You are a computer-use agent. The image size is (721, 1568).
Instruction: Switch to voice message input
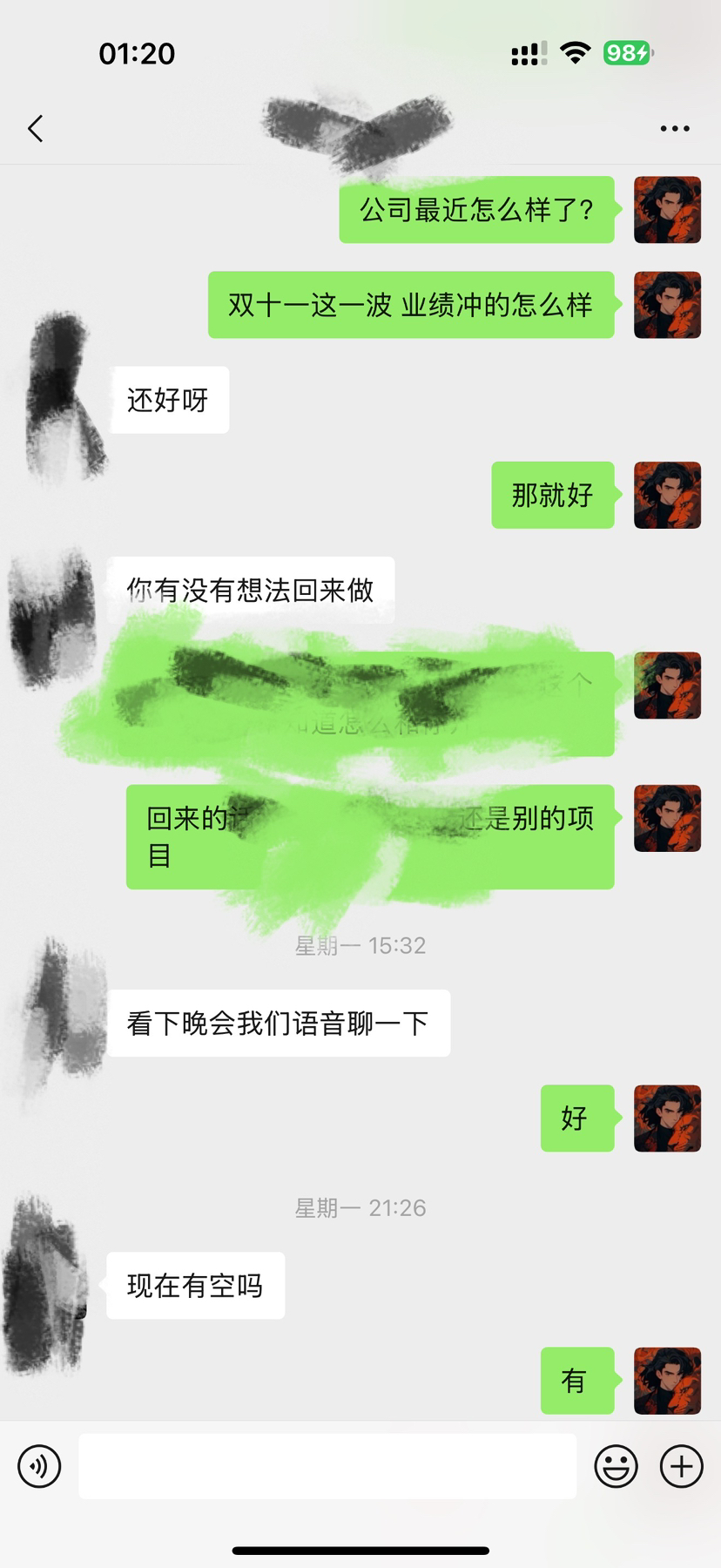40,1466
